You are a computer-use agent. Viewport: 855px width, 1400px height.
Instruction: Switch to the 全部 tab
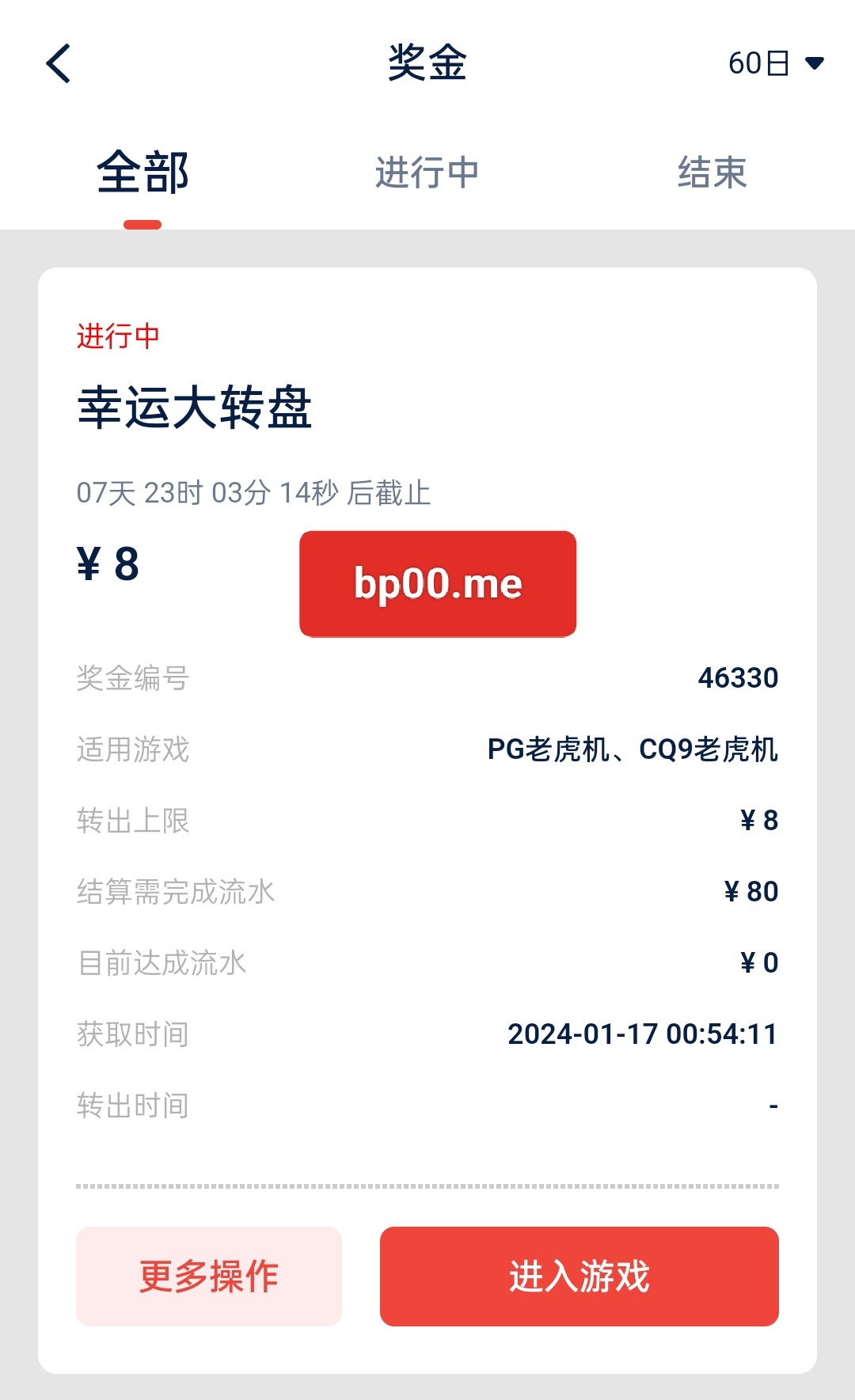point(142,173)
